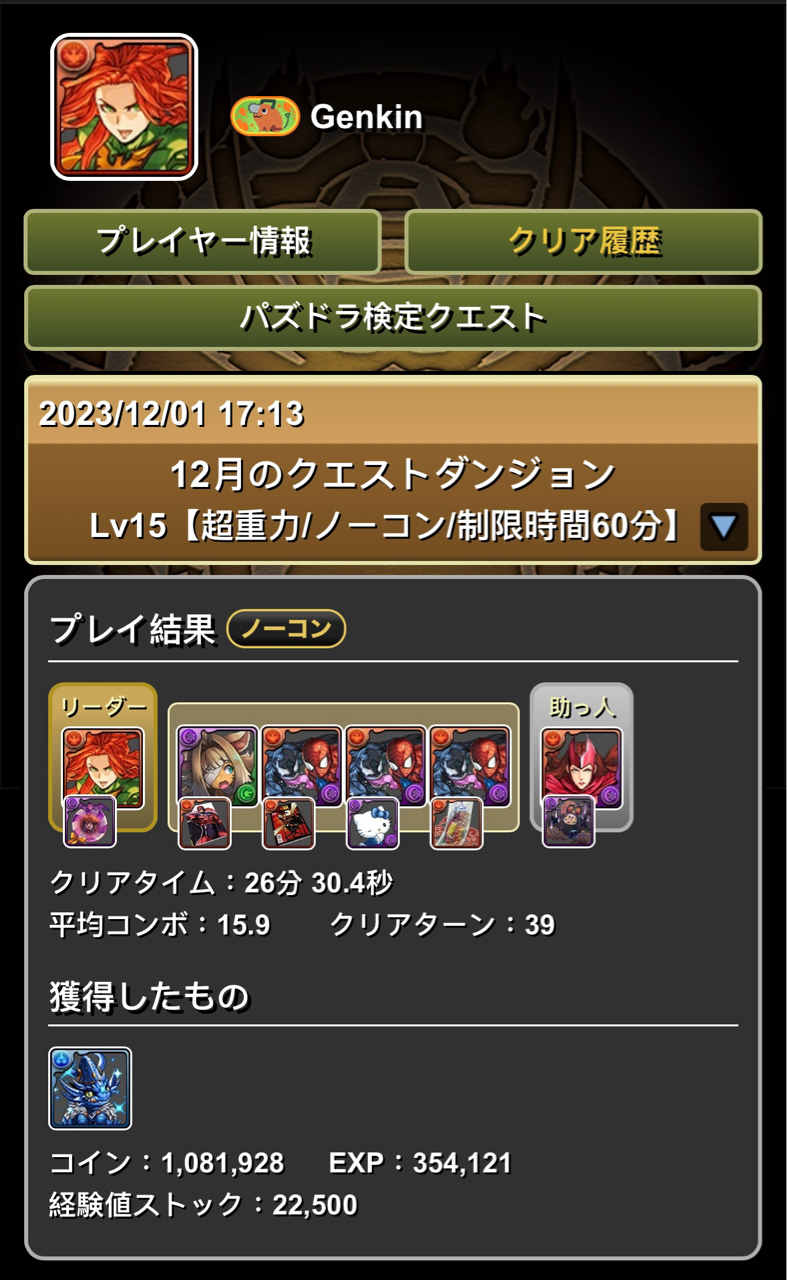Viewport: 787px width, 1280px height.
Task: Switch to the クリア履歴 tab
Action: point(584,242)
